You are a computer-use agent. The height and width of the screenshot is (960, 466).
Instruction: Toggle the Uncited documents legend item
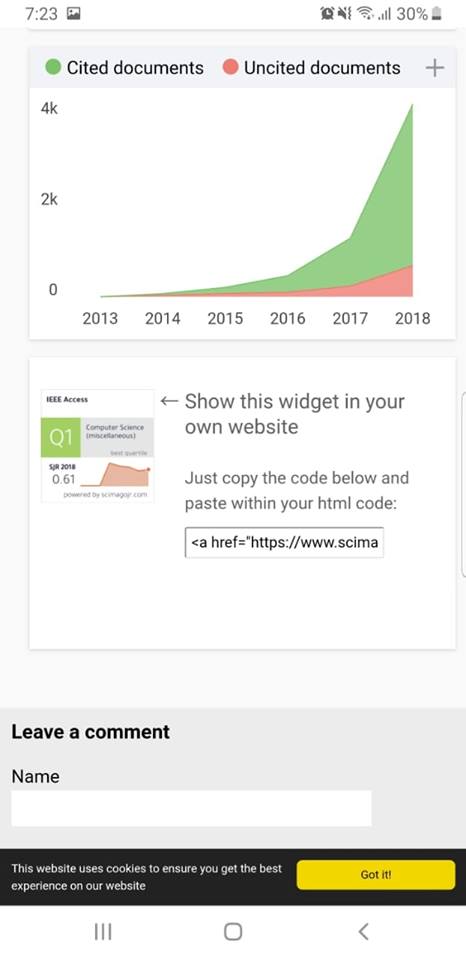[x=312, y=68]
